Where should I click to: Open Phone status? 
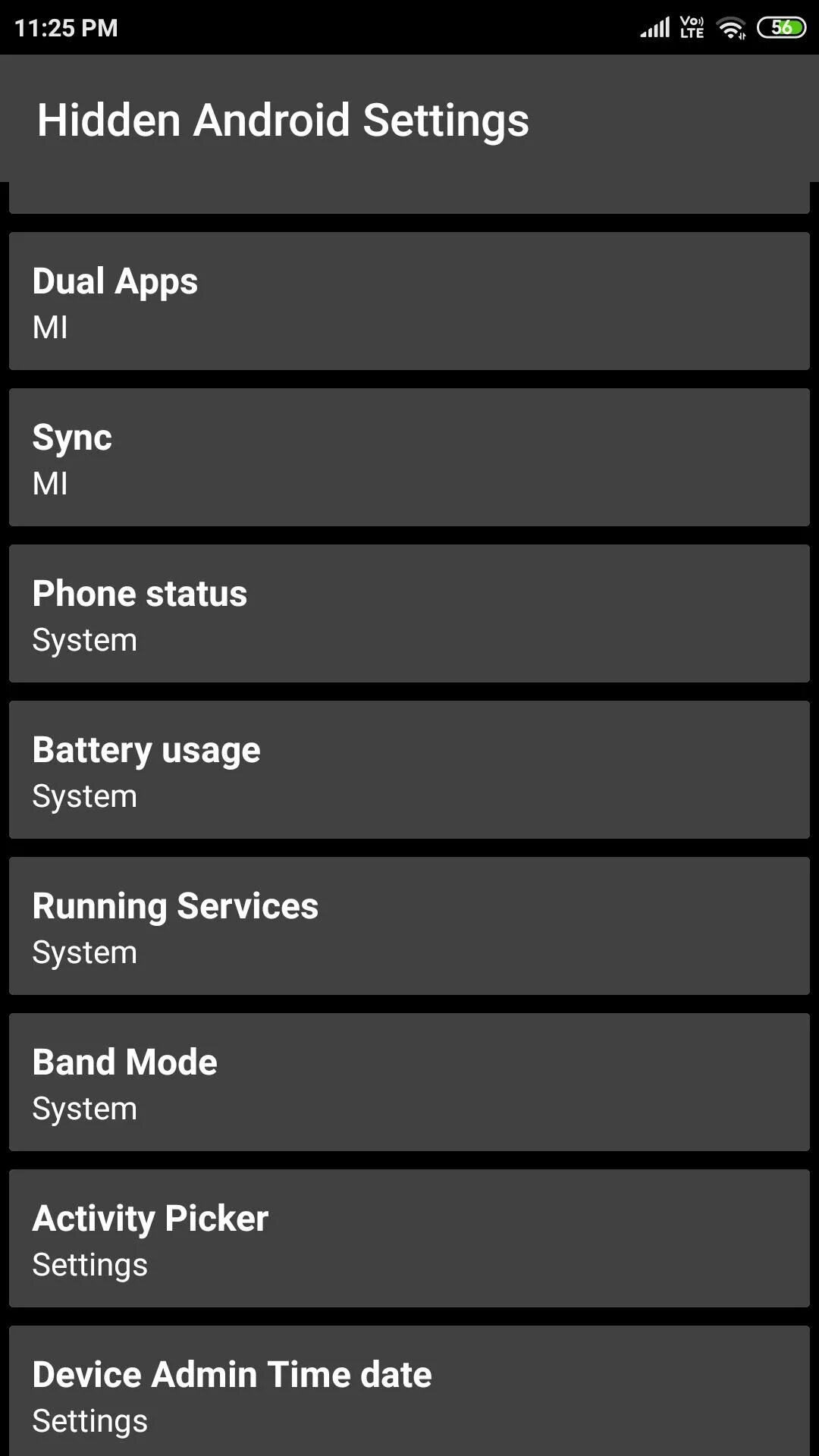click(409, 613)
